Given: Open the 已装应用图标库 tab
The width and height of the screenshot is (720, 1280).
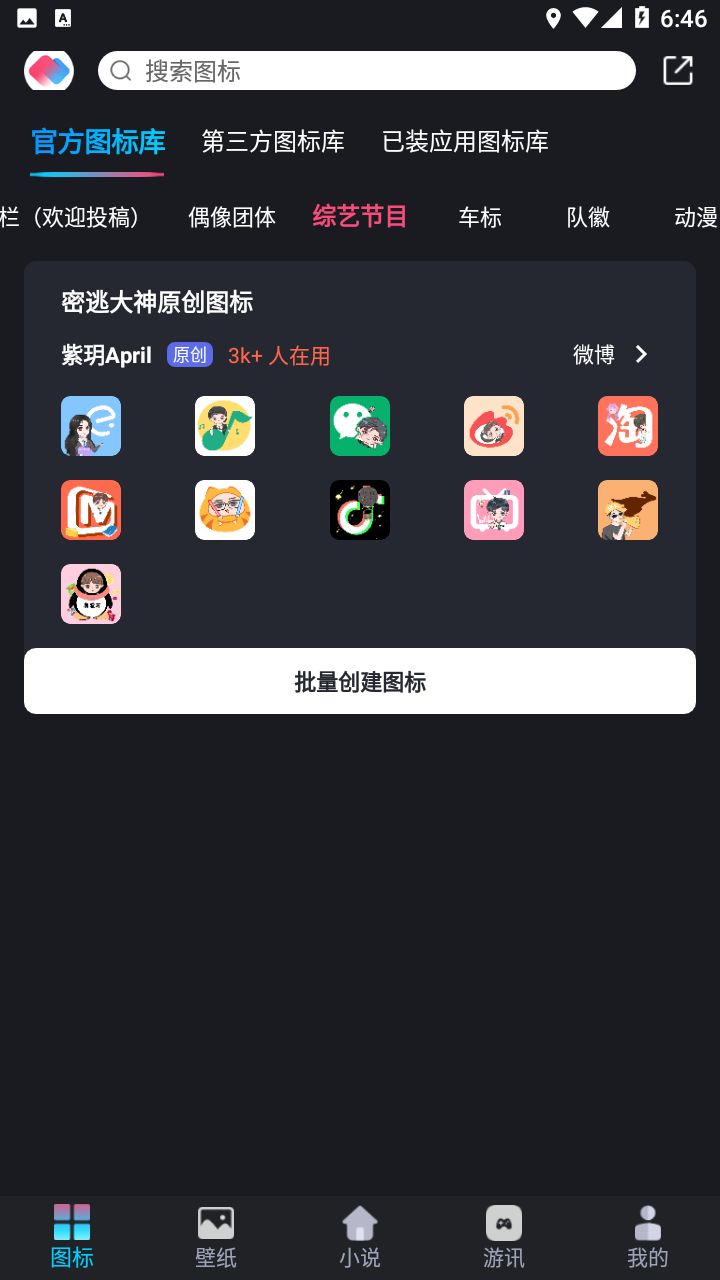Looking at the screenshot, I should [464, 142].
